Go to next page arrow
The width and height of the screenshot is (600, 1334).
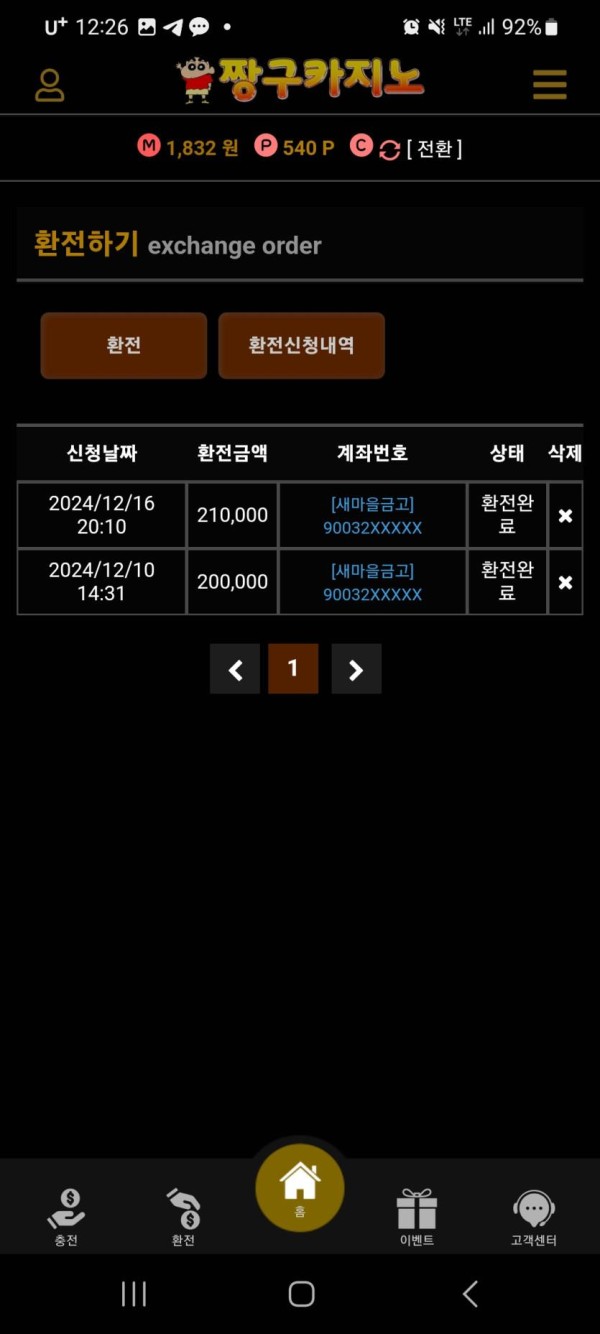(356, 669)
